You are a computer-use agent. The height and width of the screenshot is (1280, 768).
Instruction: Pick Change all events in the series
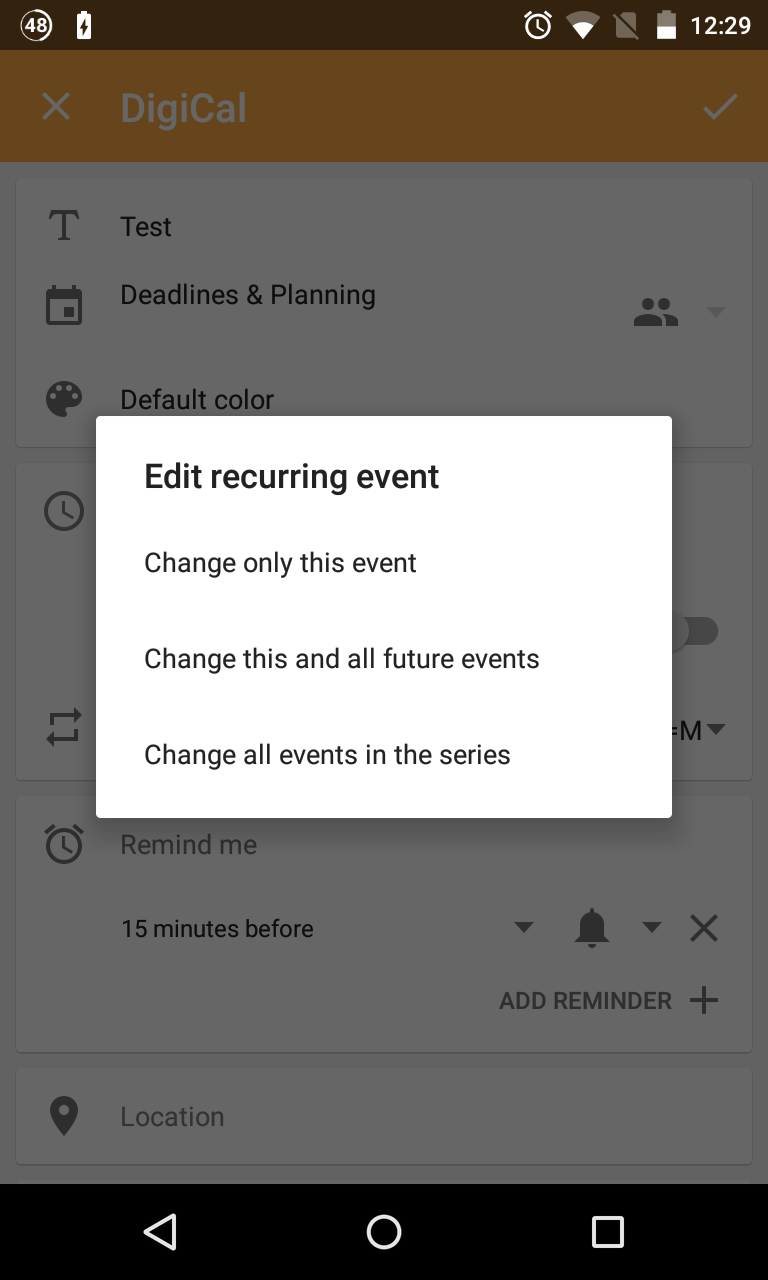[328, 755]
